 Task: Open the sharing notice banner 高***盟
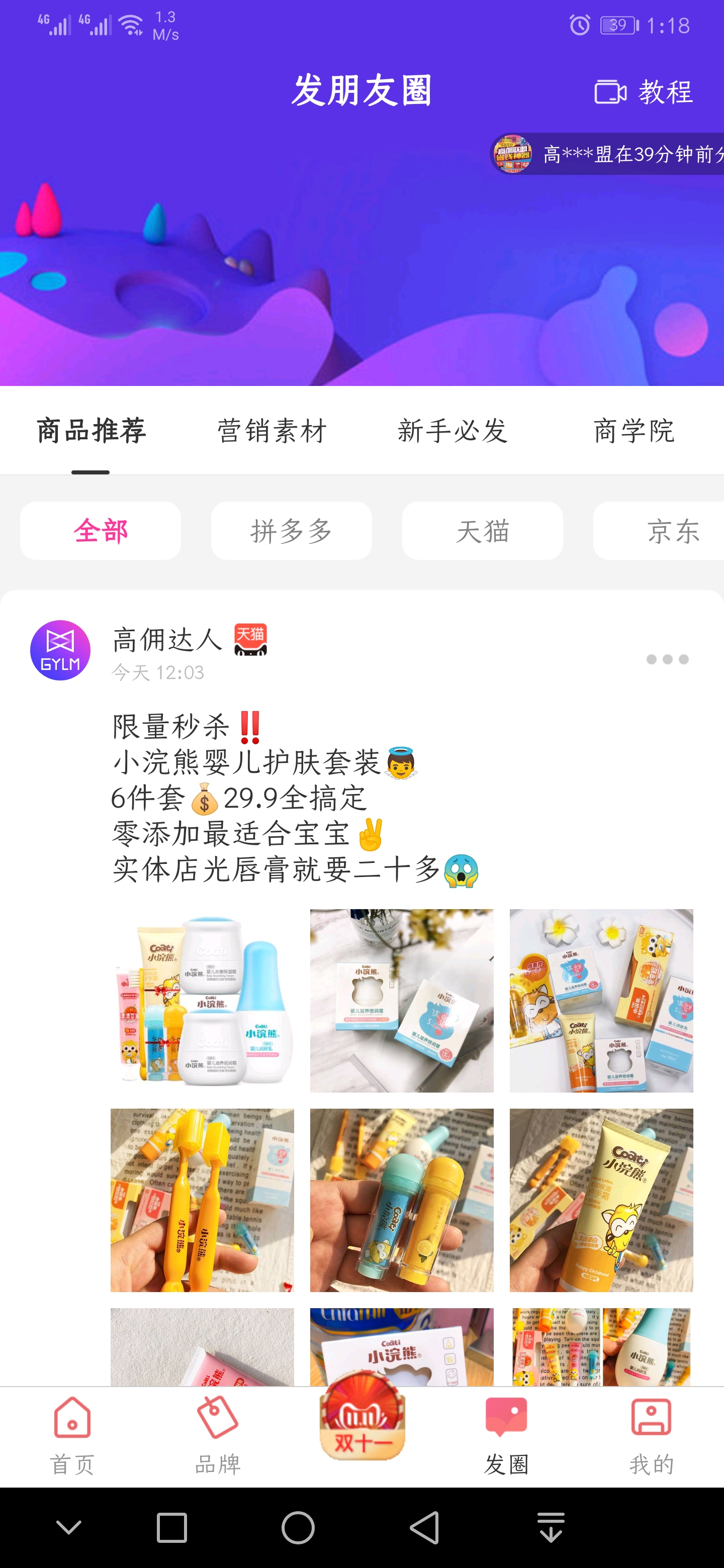pos(607,154)
